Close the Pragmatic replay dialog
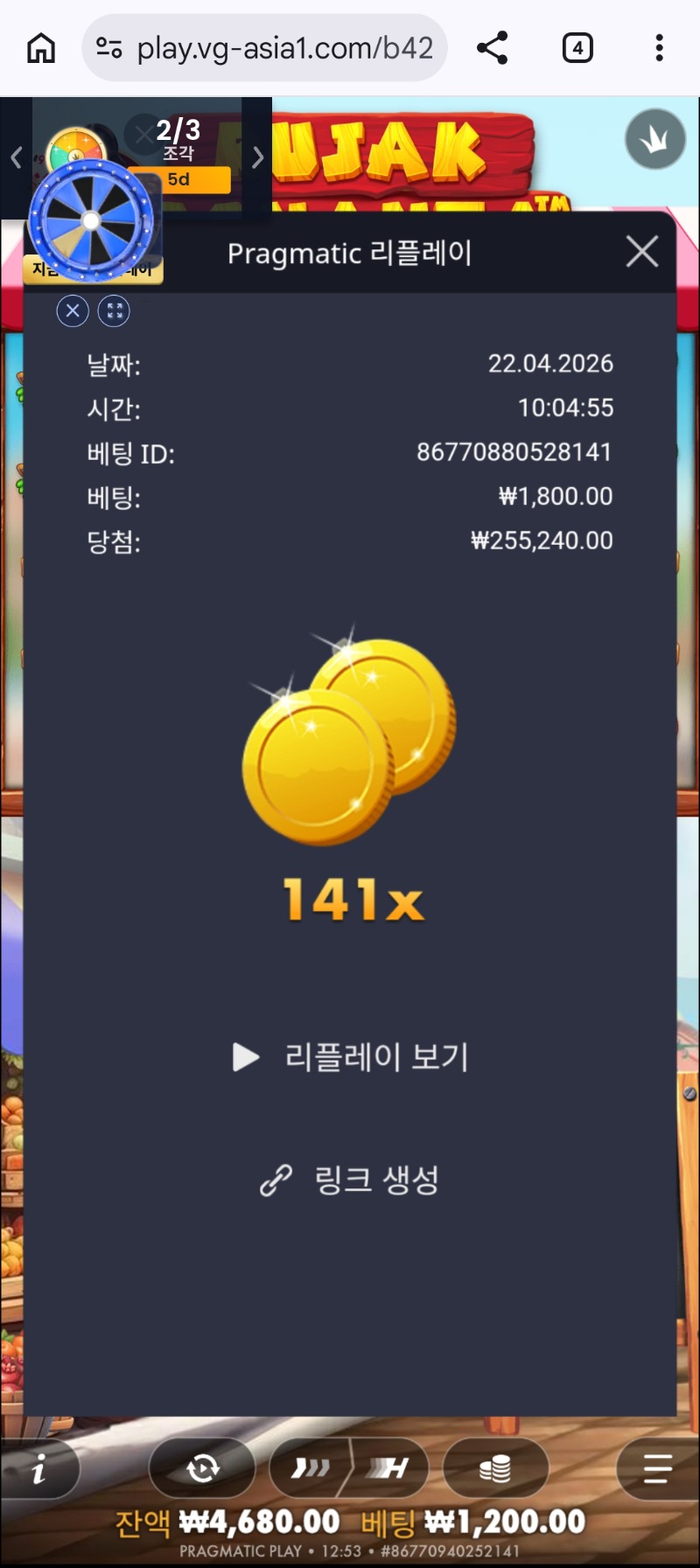Screen dimensions: 700x1568 coord(642,252)
